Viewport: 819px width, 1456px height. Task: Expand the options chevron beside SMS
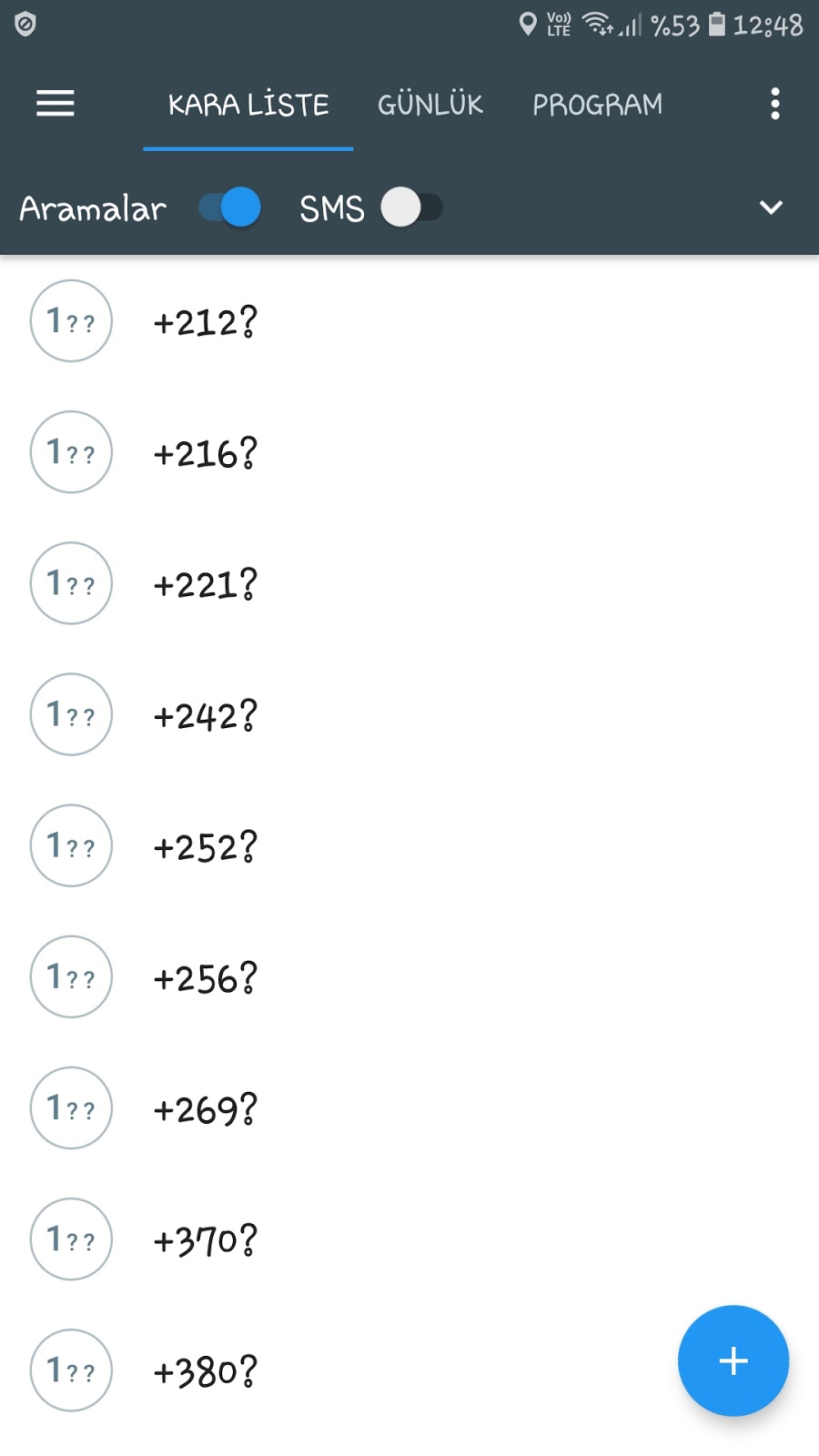coord(771,207)
